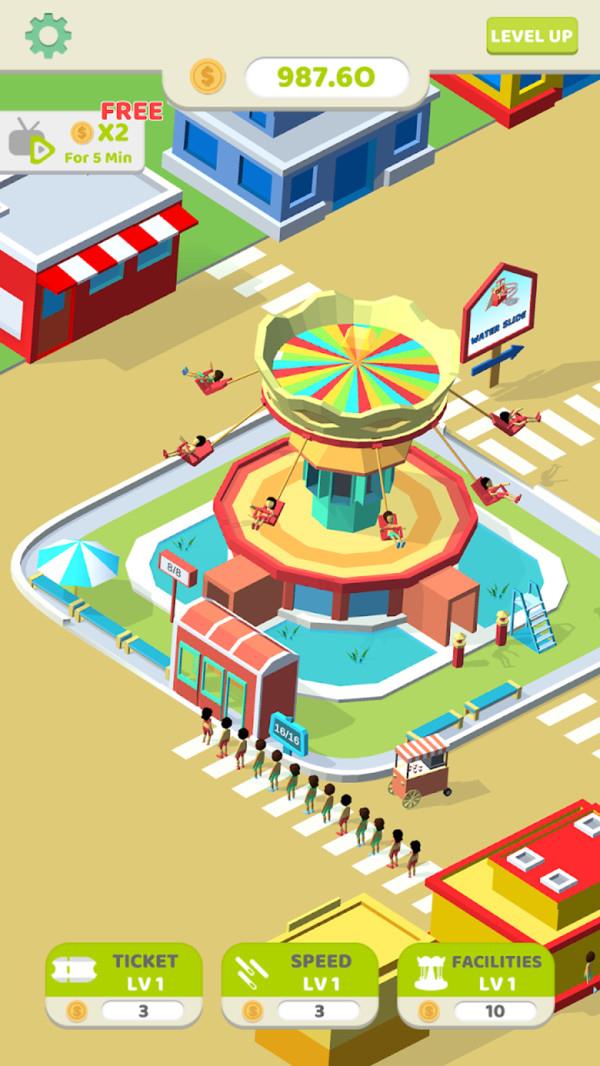Upgrade Ticket level for 3 coins
Image resolution: width=600 pixels, height=1066 pixels.
[x=124, y=984]
